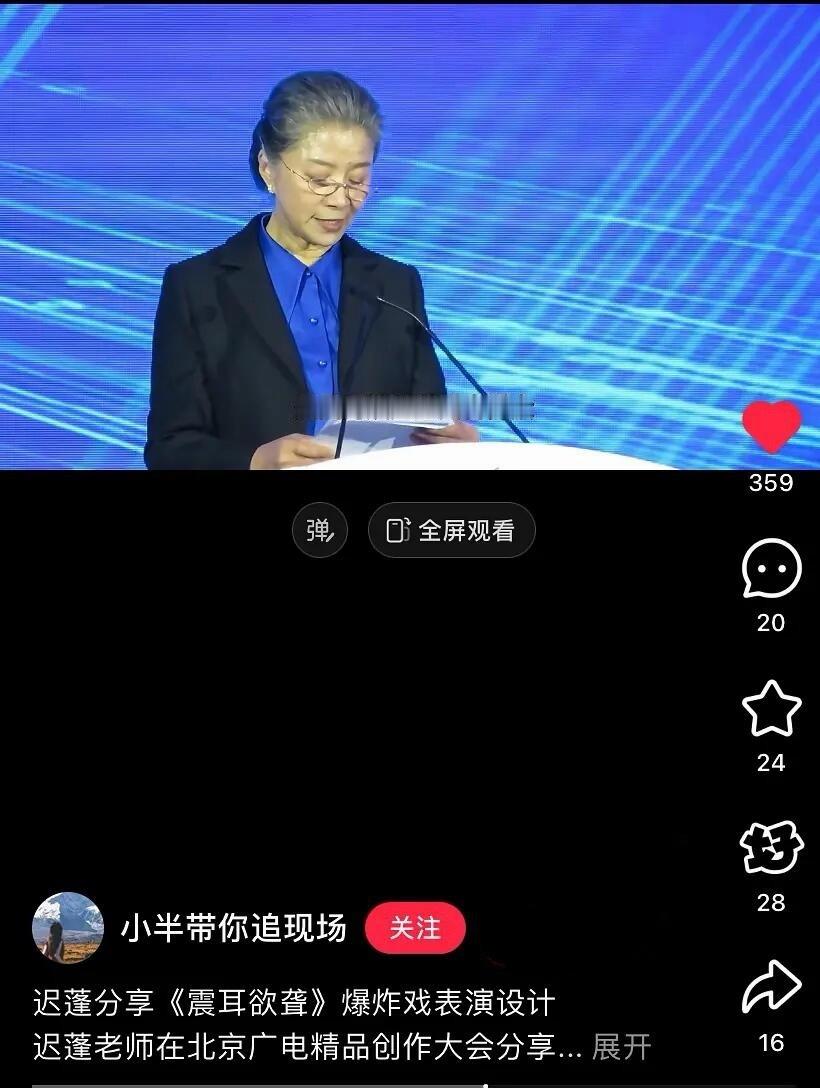Switch to the danmaku 弹 overlay mode
This screenshot has height=1088, width=820.
319,531
